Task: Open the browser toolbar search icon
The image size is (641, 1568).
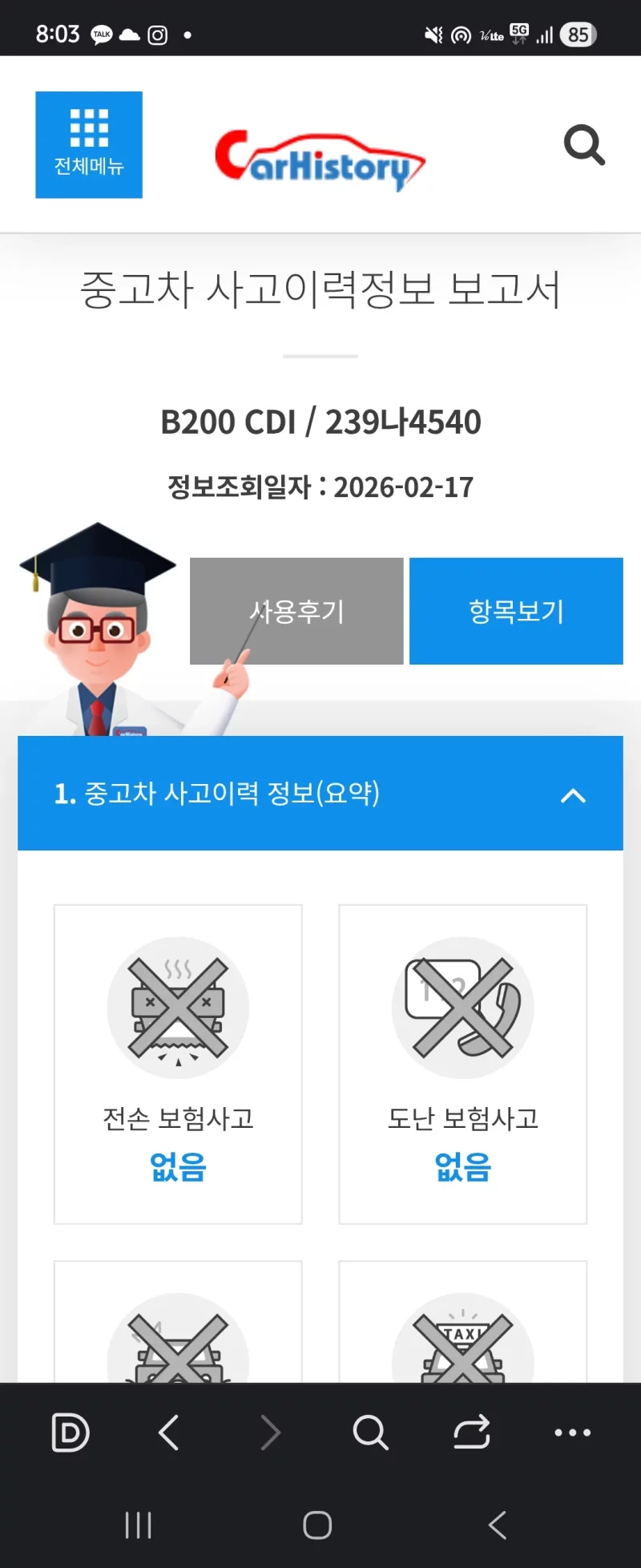Action: point(370,1433)
